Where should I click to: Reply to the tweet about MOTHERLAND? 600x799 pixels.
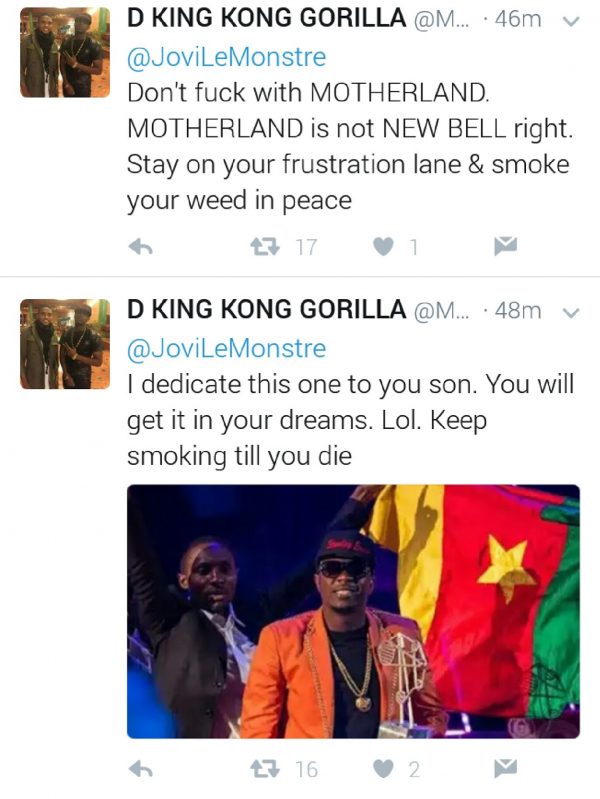pos(141,246)
